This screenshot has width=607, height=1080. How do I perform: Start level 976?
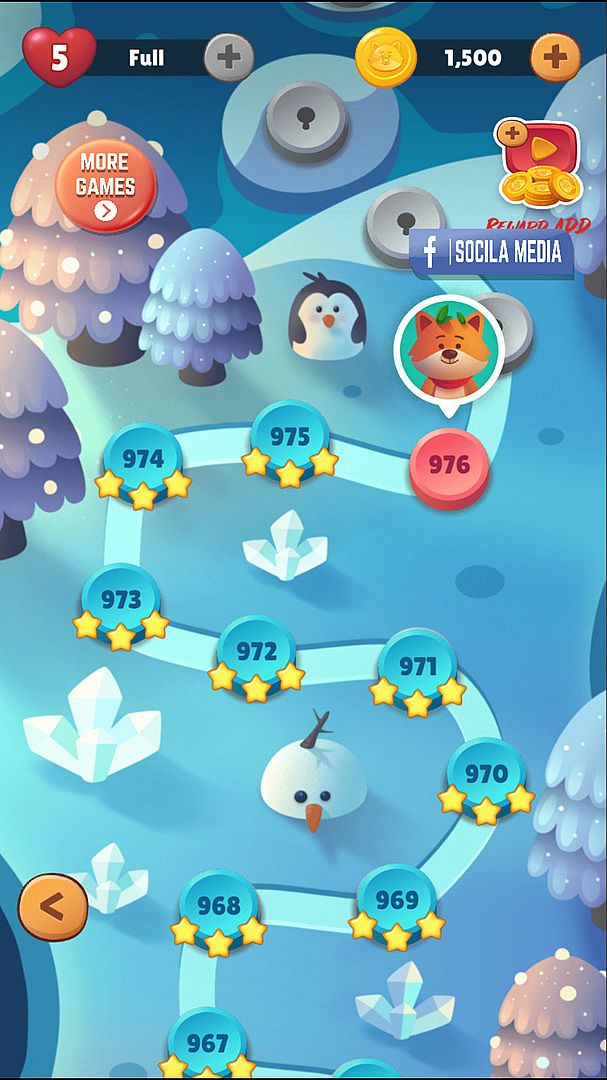(449, 466)
